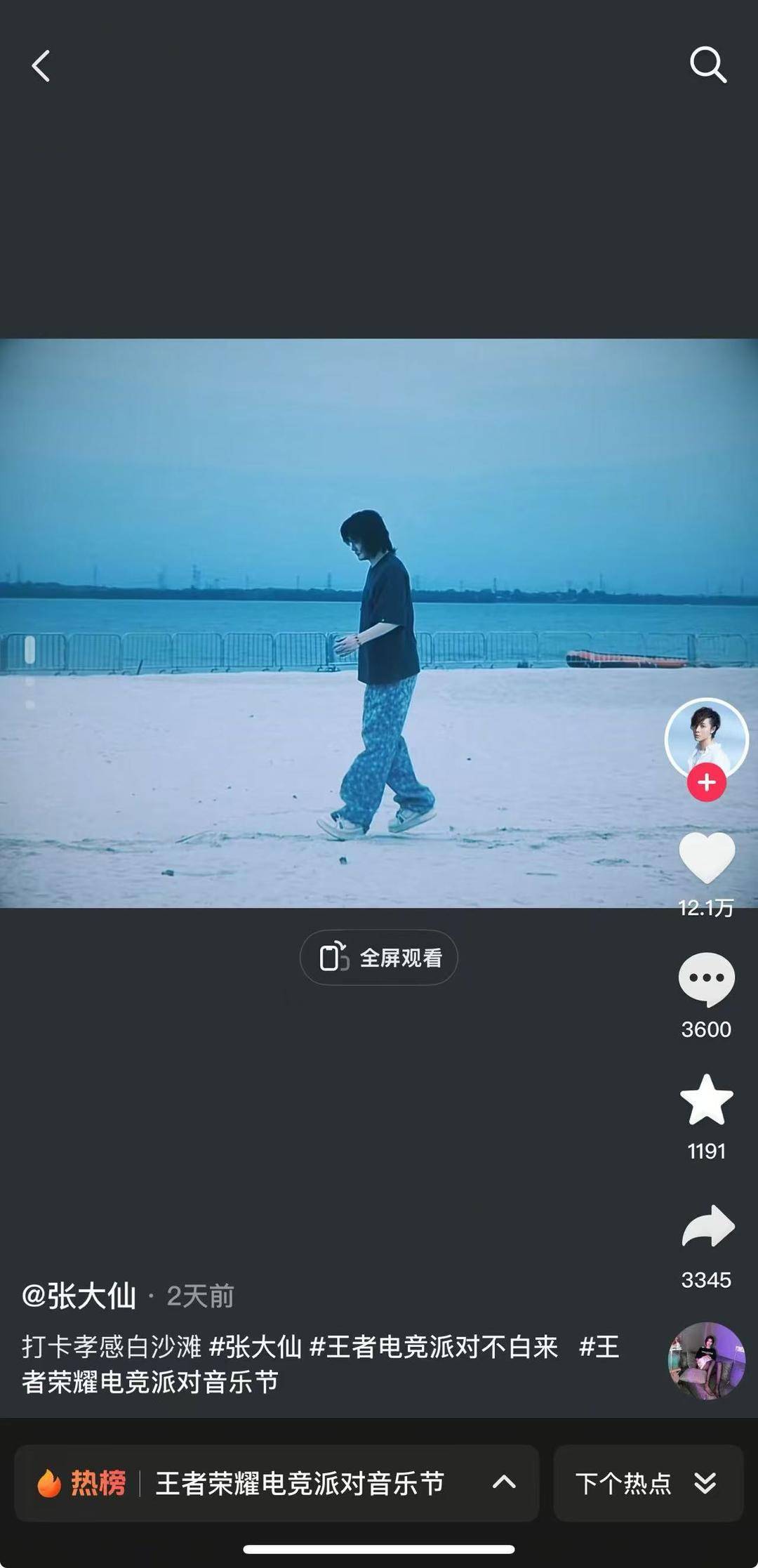
Task: Pause the beach video
Action: [x=379, y=623]
